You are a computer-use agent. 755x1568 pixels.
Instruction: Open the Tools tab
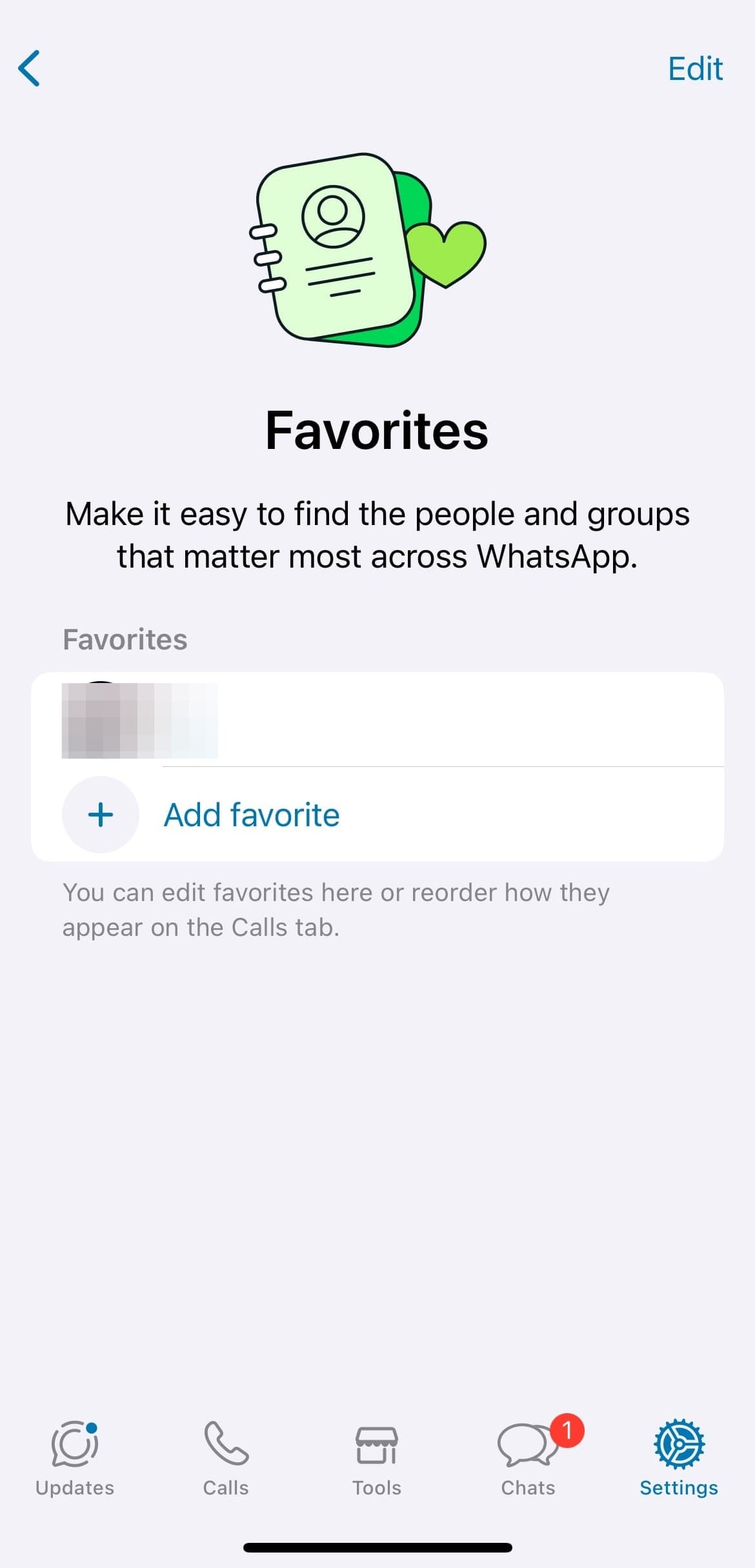click(377, 1458)
